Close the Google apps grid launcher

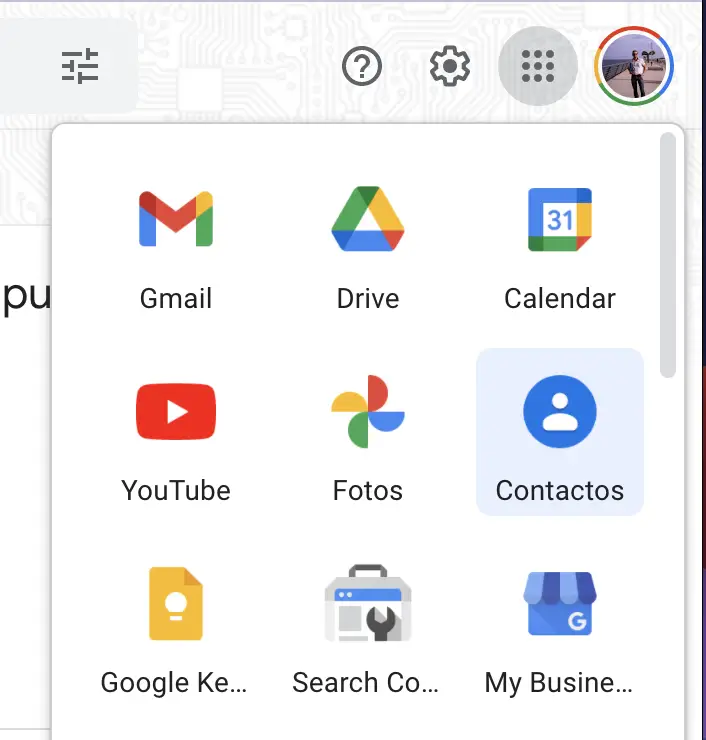[538, 67]
